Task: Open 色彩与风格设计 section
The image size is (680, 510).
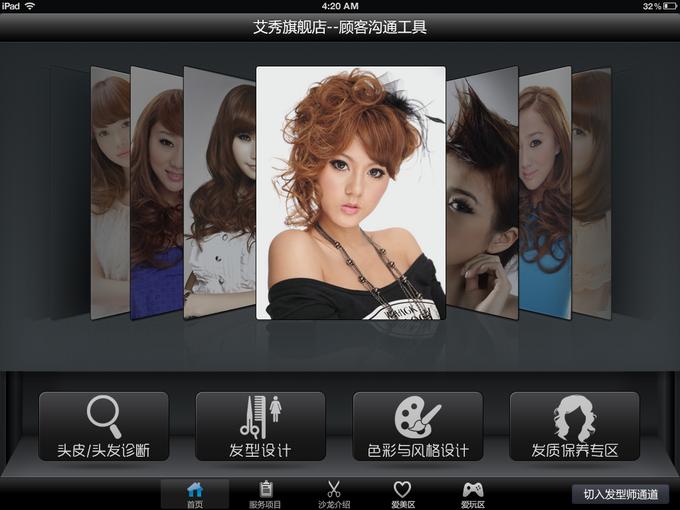Action: point(418,426)
